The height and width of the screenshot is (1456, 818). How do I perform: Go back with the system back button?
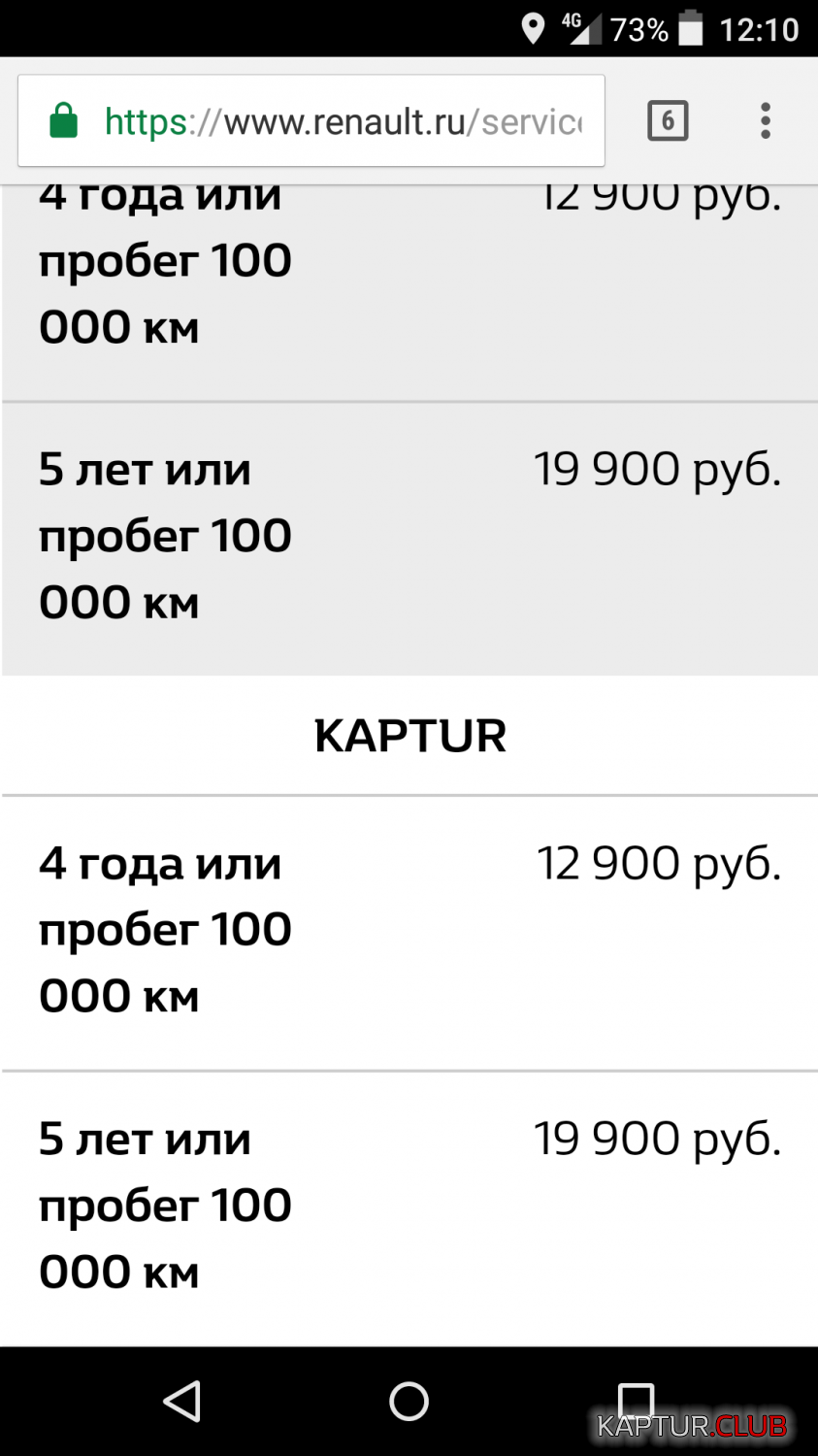coord(181,1401)
